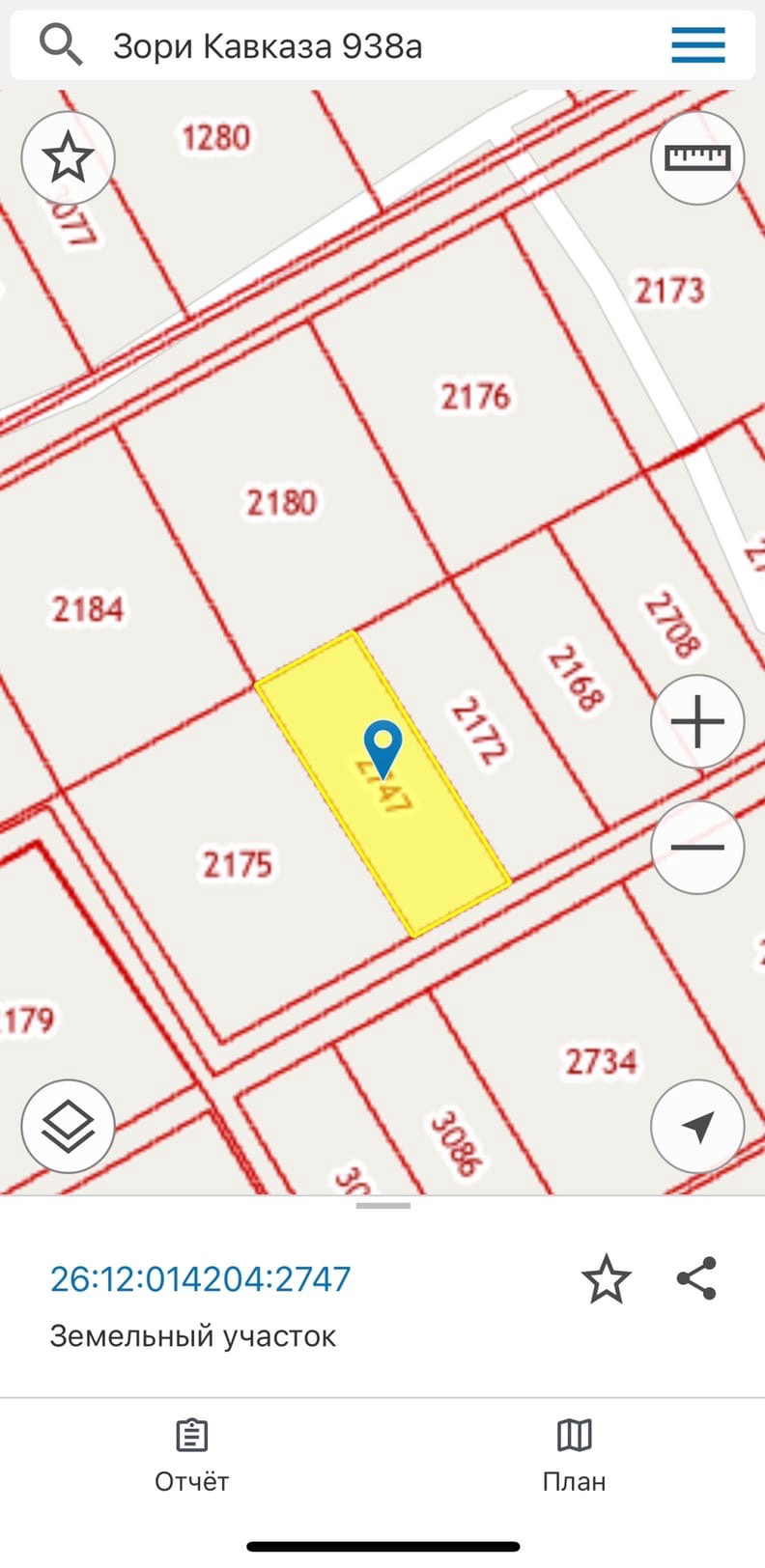The image size is (765, 1568).
Task: Zoom in the map with plus button
Action: [x=697, y=721]
